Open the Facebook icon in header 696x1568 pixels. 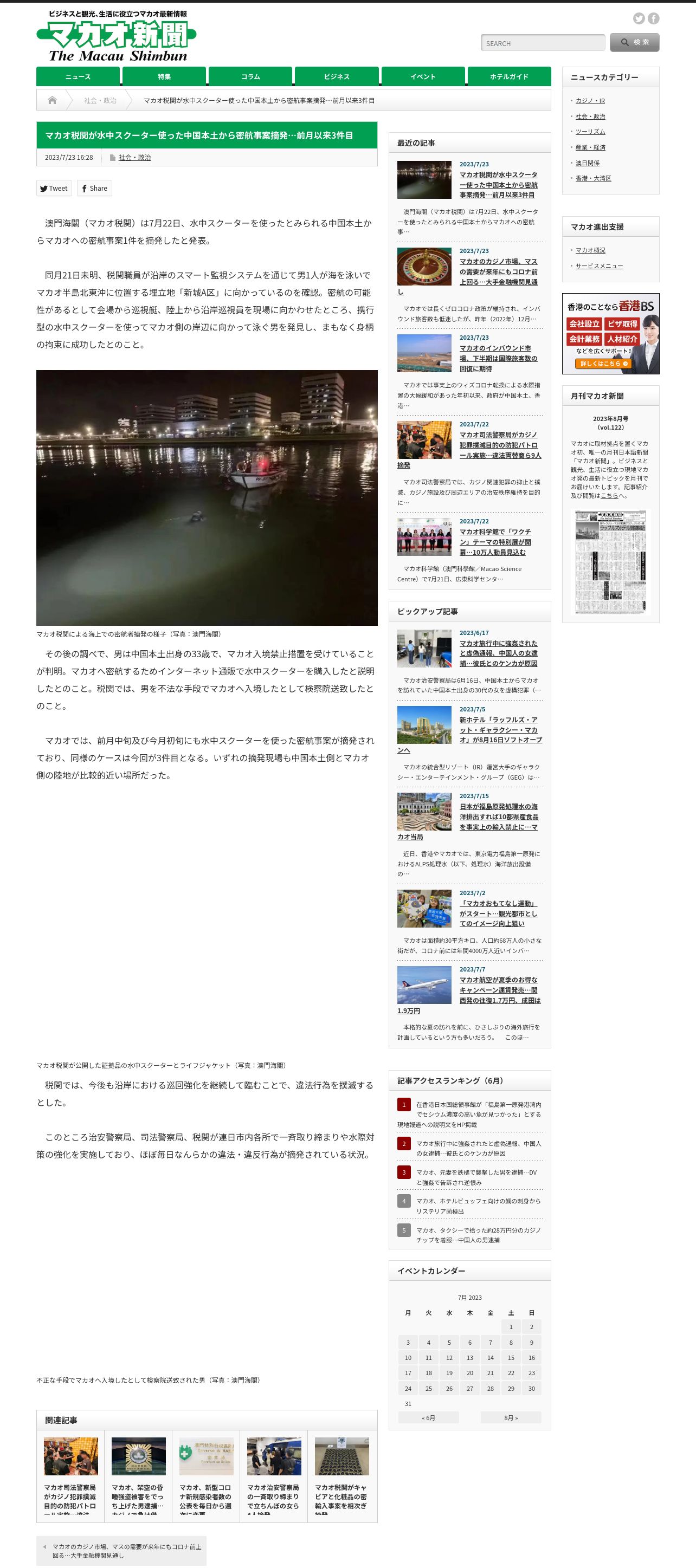point(653,18)
